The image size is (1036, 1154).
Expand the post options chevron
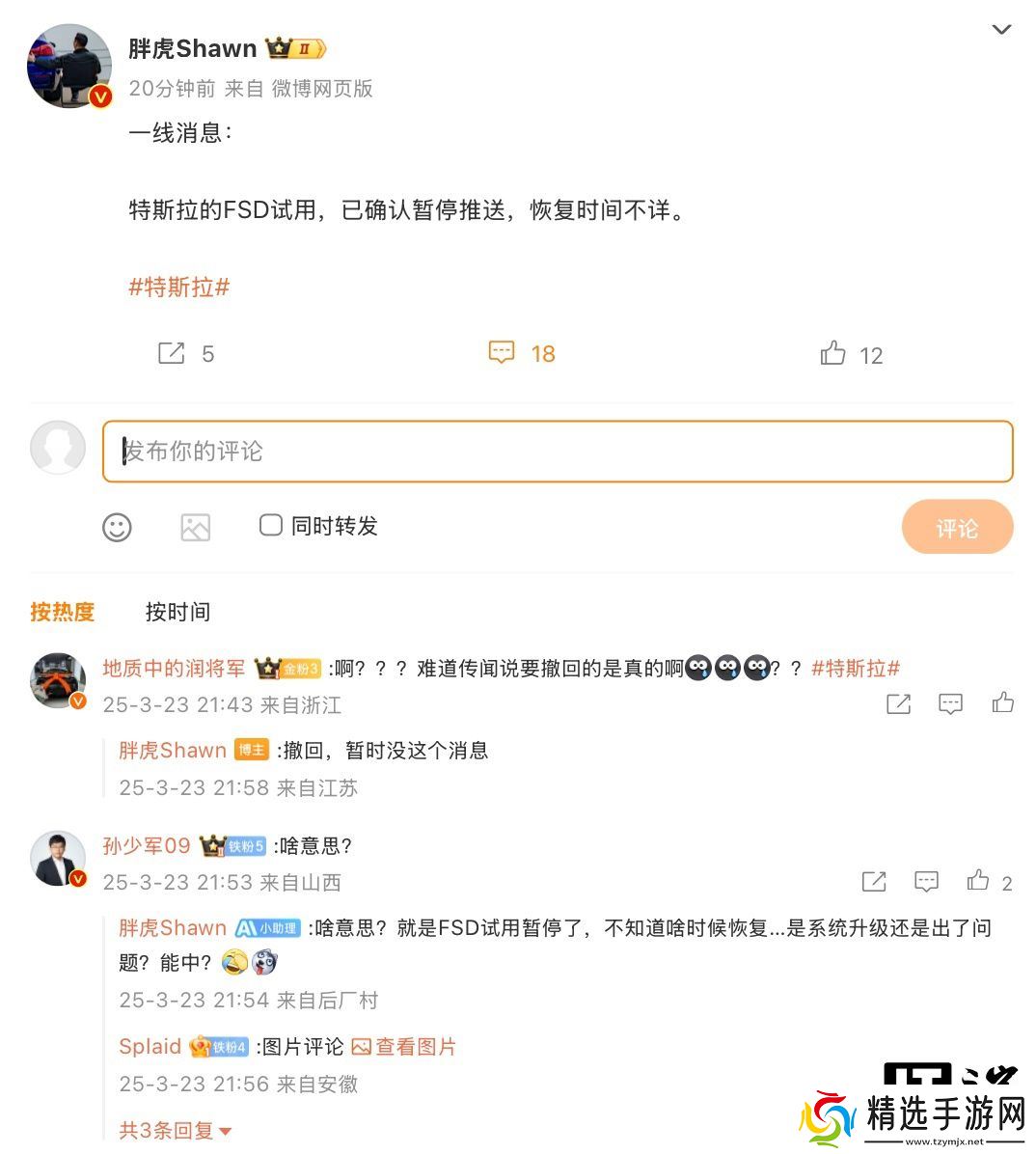point(1001,30)
